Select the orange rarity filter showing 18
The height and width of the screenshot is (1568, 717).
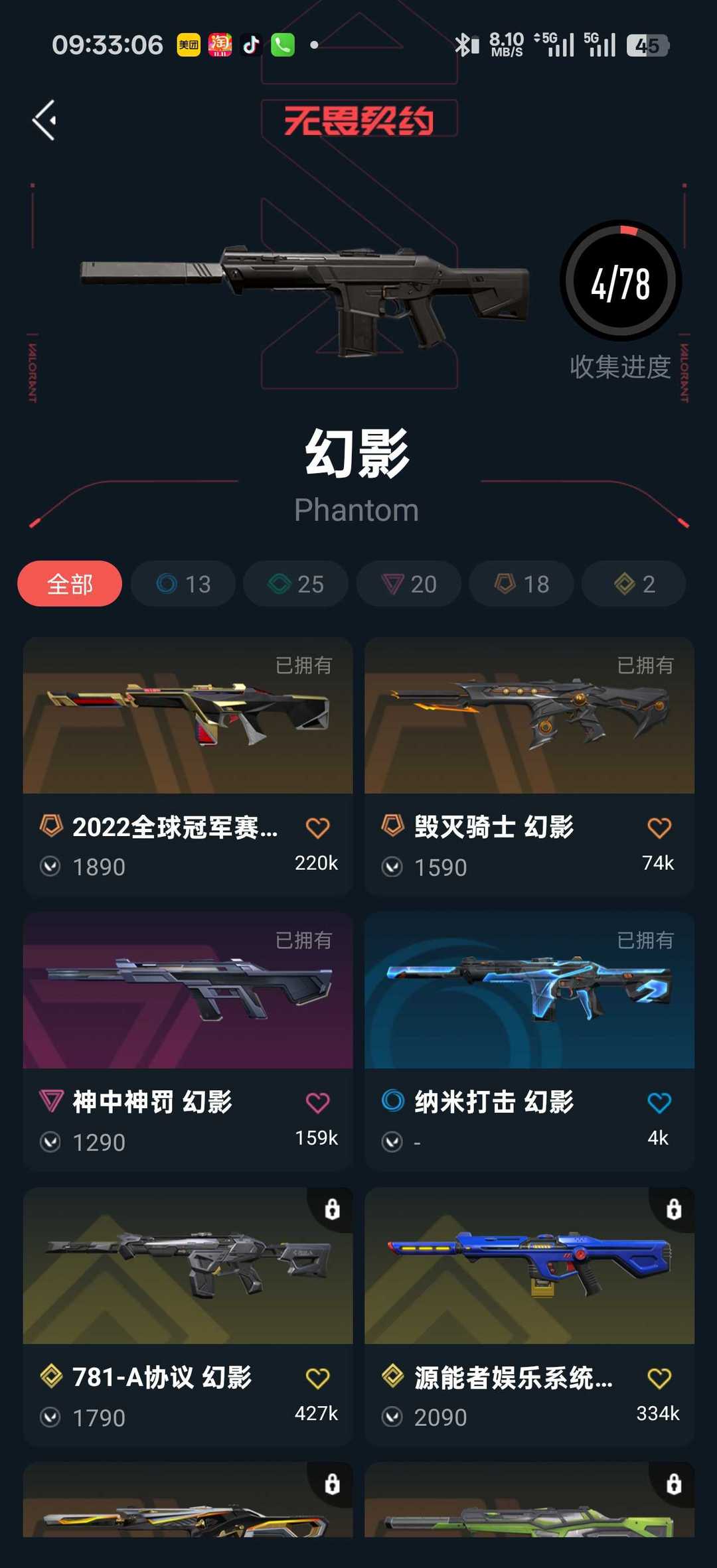point(521,584)
